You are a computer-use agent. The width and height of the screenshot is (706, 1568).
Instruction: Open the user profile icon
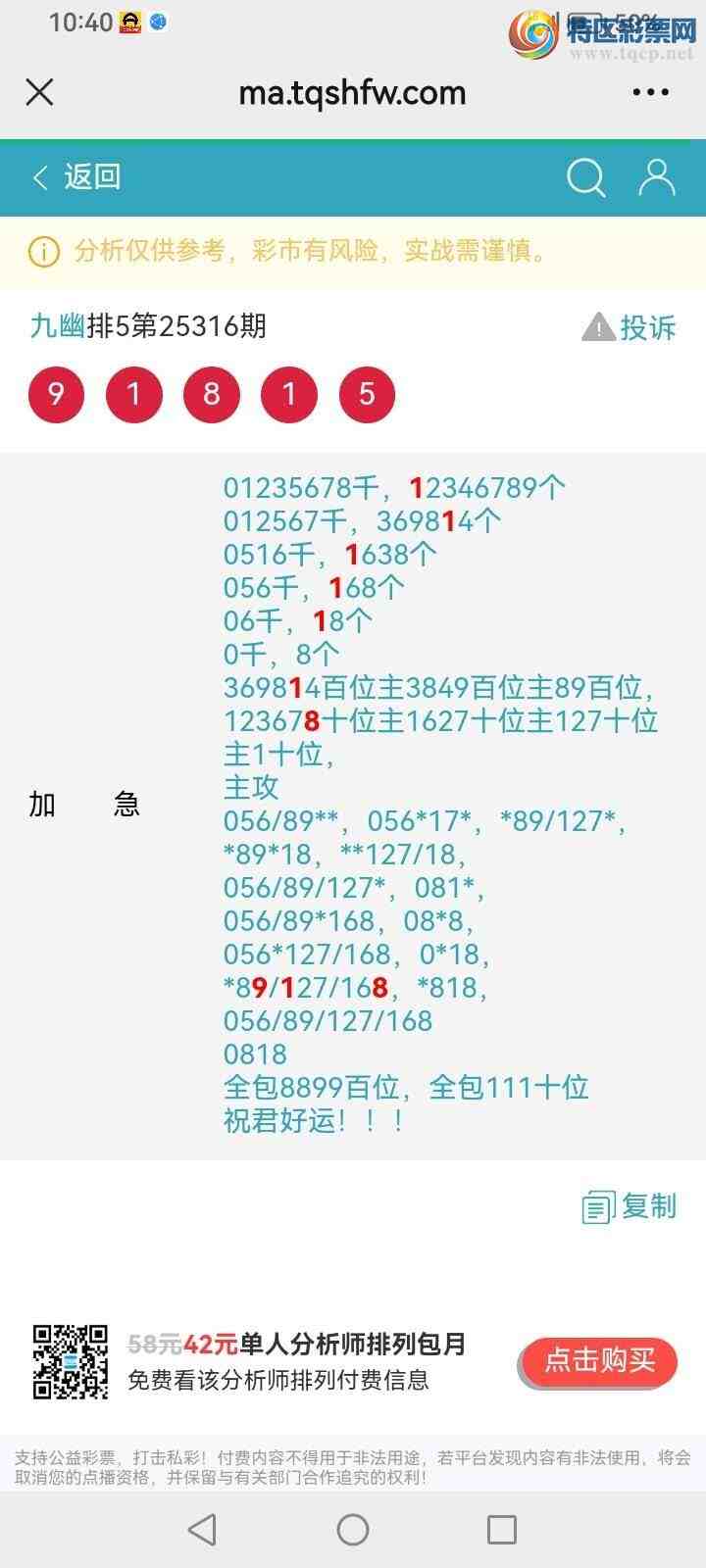[x=655, y=177]
